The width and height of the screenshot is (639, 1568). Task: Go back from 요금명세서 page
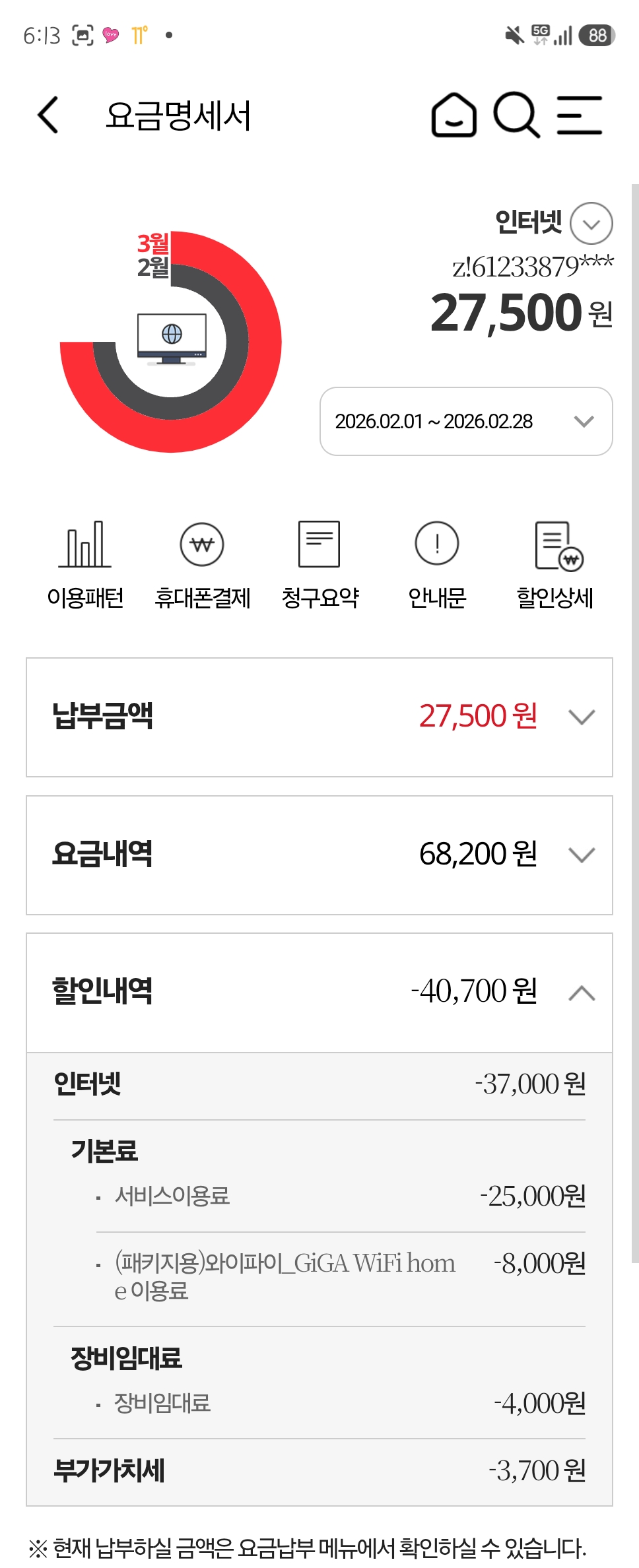pyautogui.click(x=48, y=115)
